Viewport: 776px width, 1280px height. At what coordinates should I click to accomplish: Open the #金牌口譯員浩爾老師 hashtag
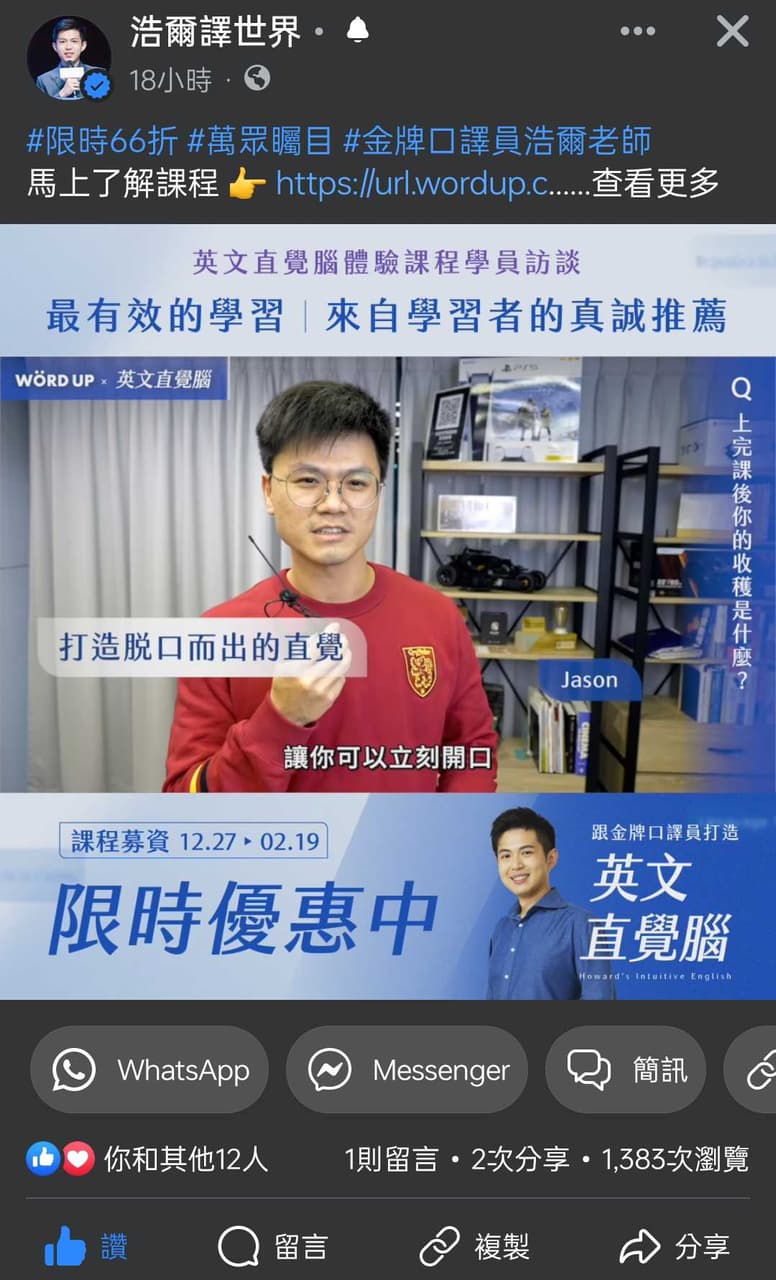[x=497, y=141]
